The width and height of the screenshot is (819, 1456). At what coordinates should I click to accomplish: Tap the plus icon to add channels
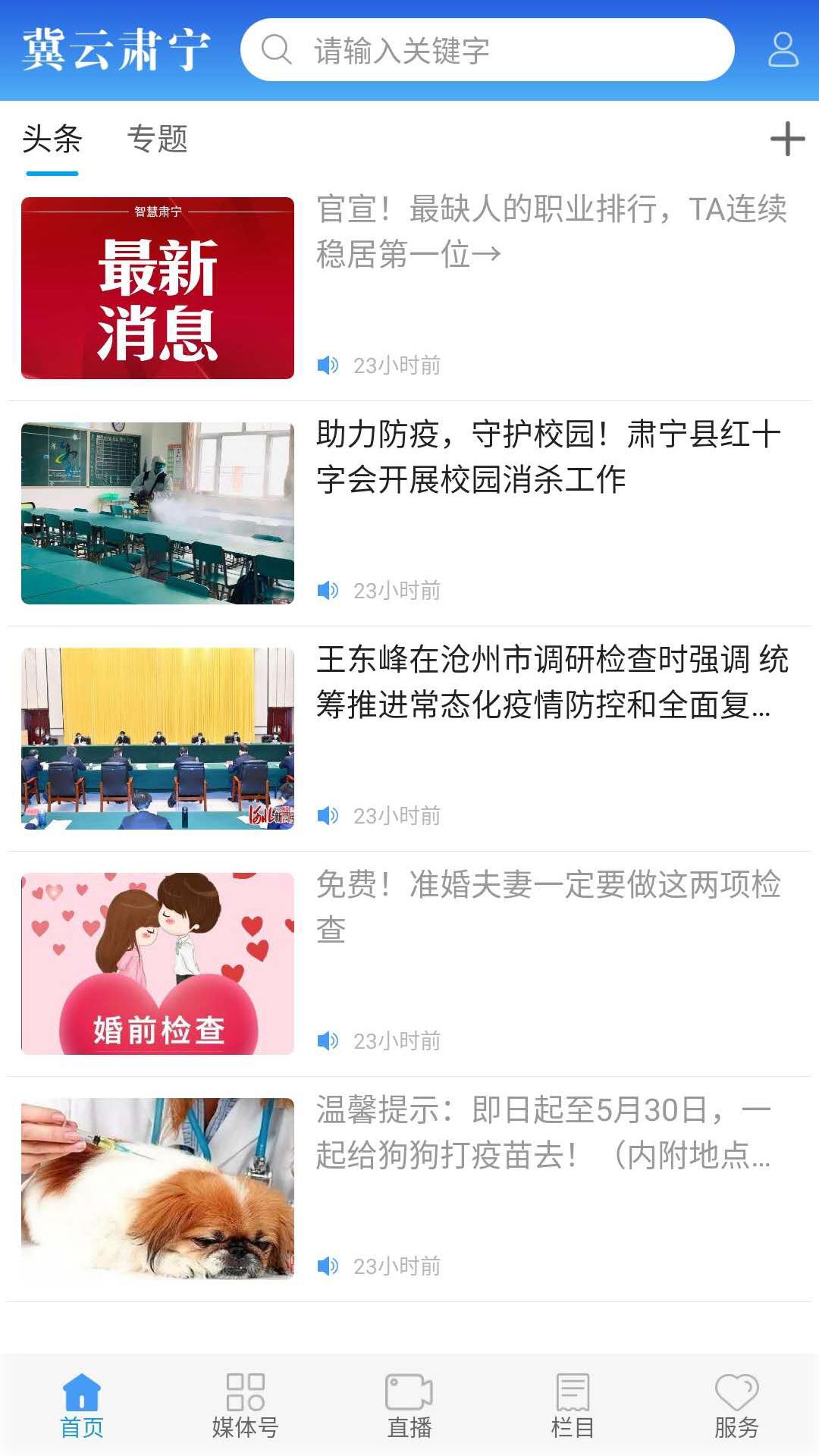pyautogui.click(x=788, y=139)
